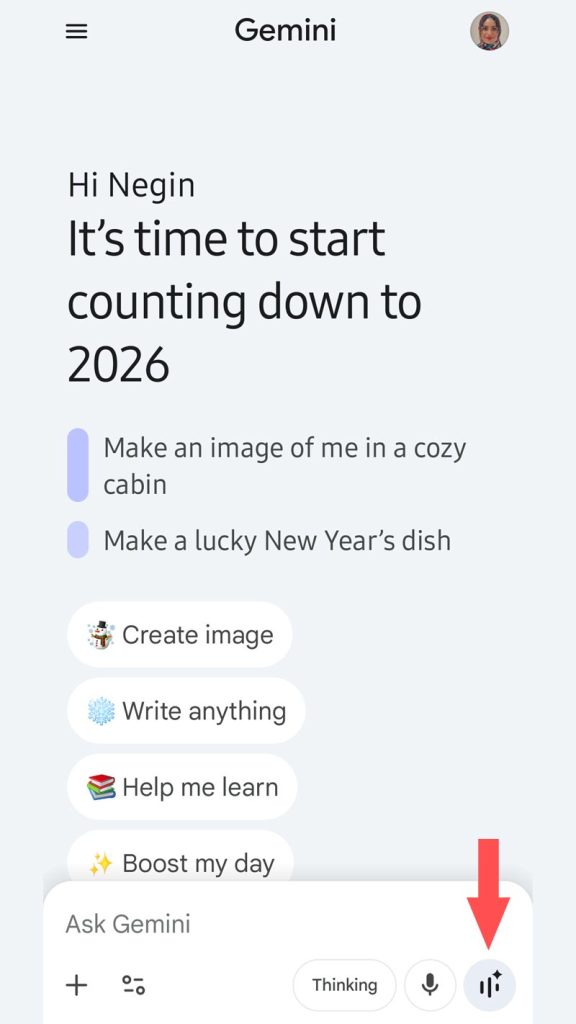Viewport: 576px width, 1024px height.
Task: Tap the plus icon to attach
Action: tap(76, 985)
